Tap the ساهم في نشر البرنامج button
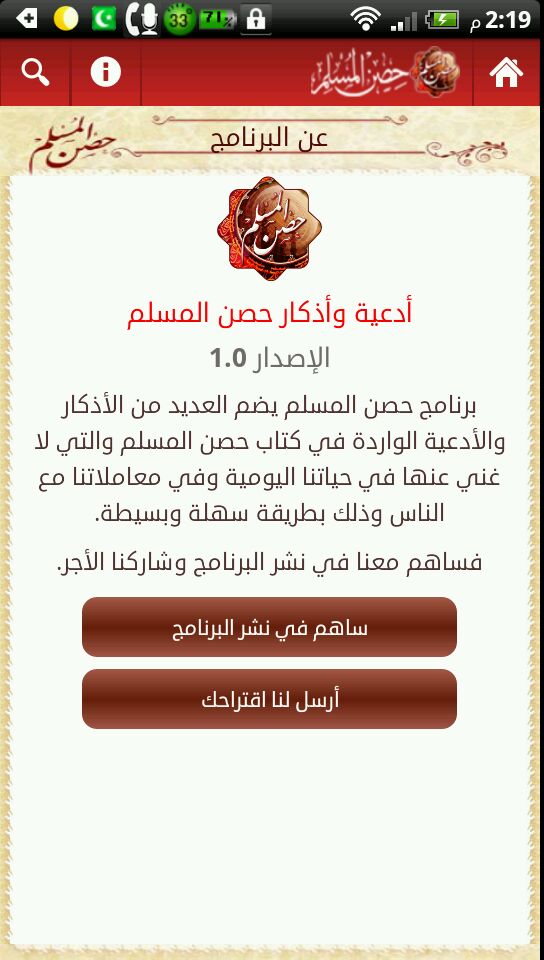The width and height of the screenshot is (544, 960). pos(269,627)
